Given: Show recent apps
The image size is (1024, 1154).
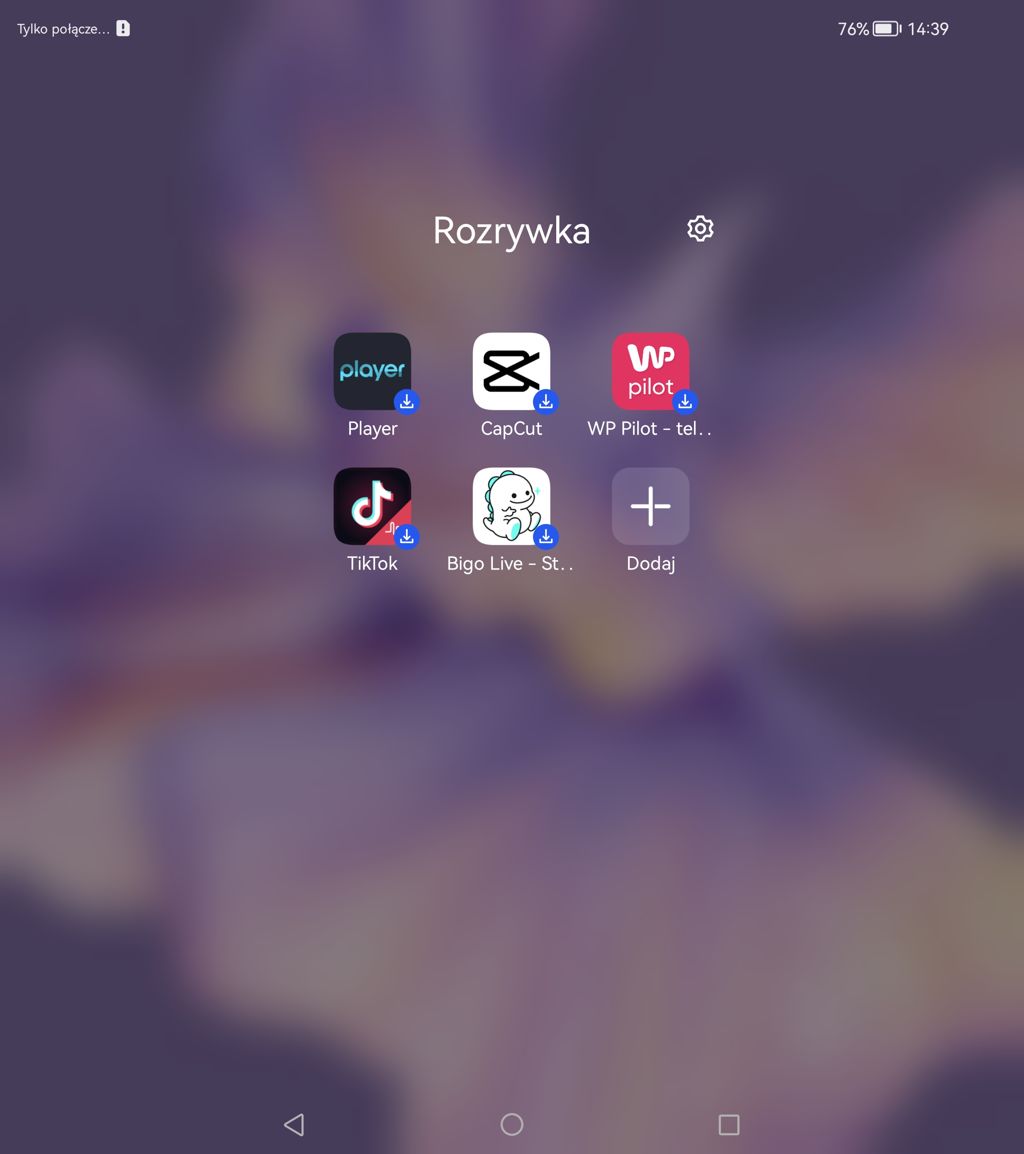Looking at the screenshot, I should click(729, 1125).
